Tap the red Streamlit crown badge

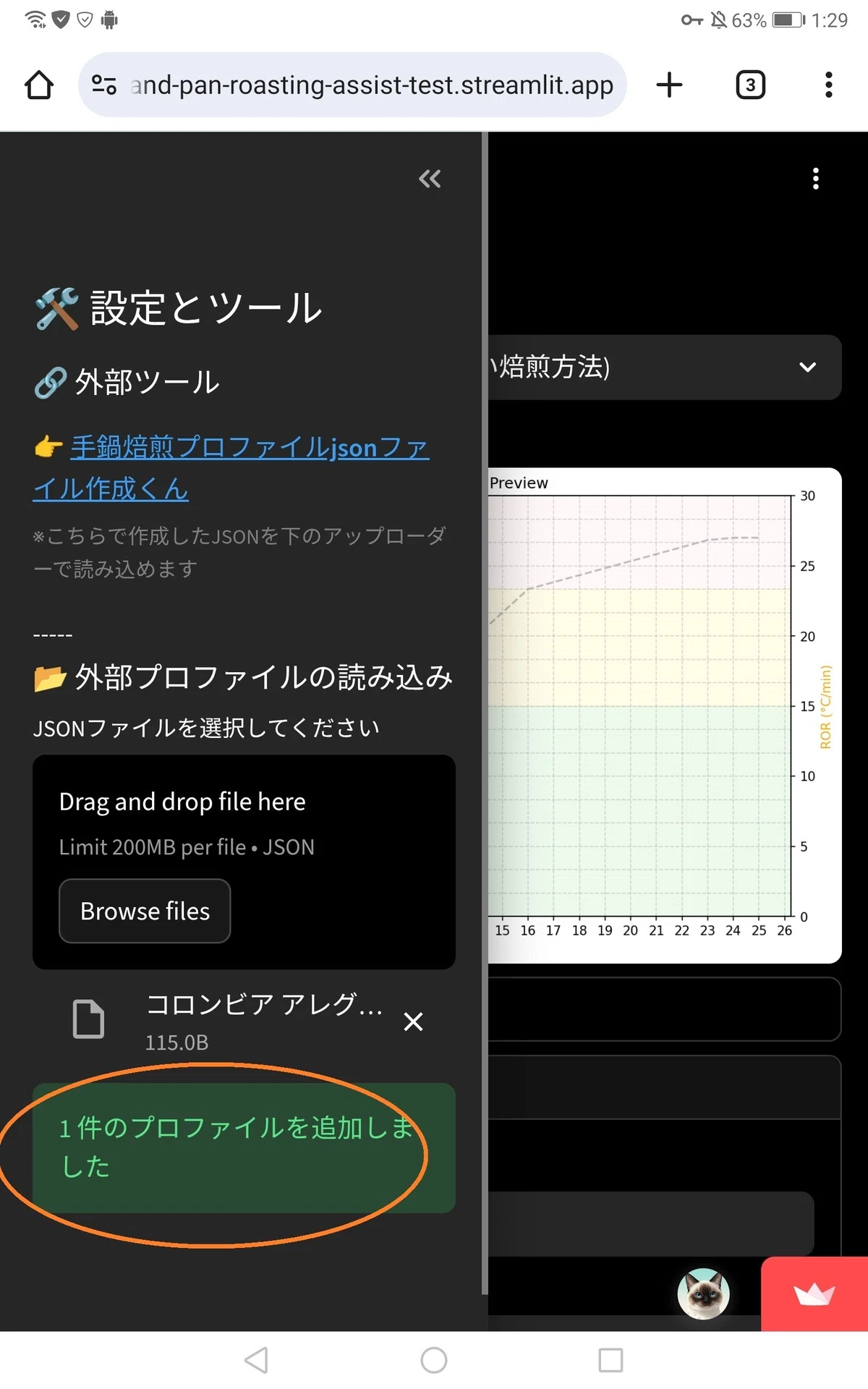814,1294
